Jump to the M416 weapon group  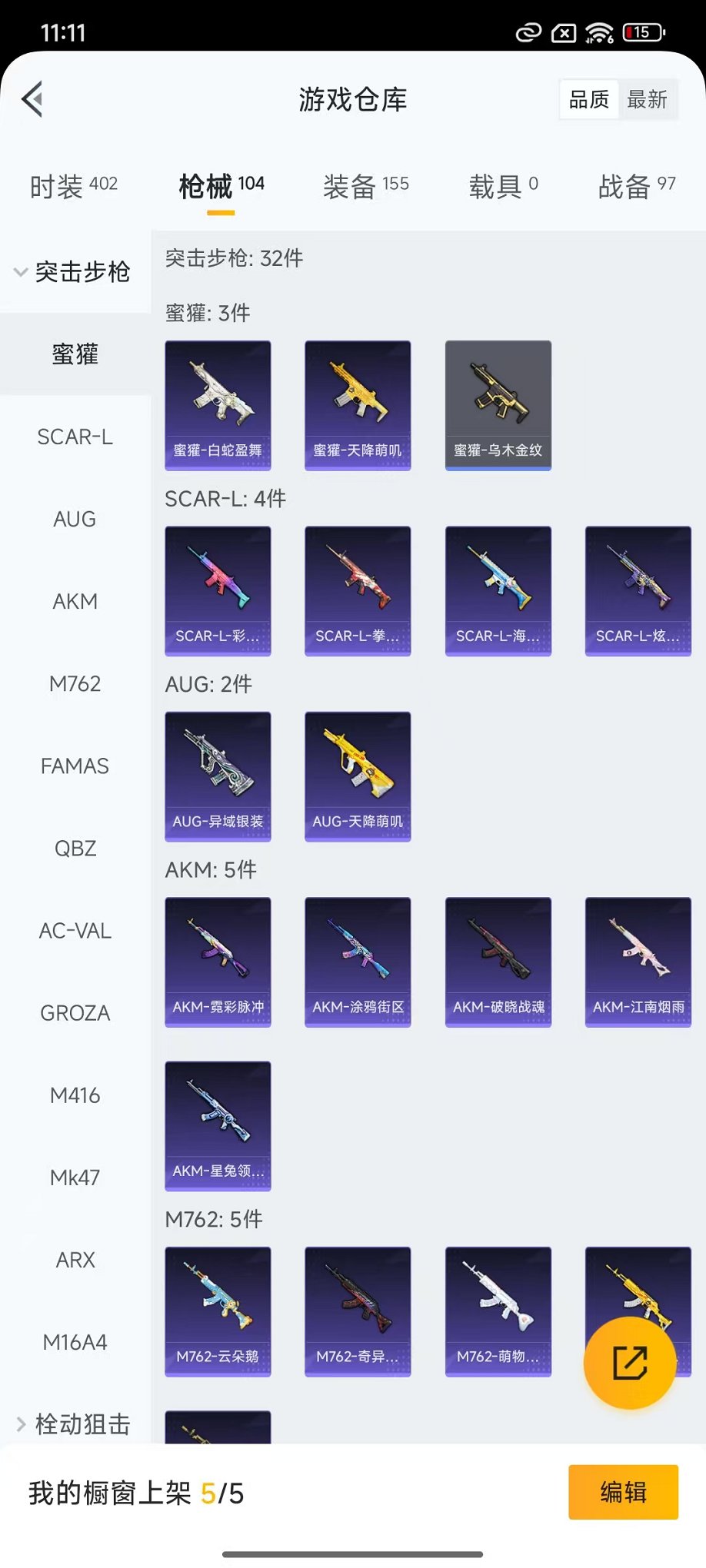75,1095
